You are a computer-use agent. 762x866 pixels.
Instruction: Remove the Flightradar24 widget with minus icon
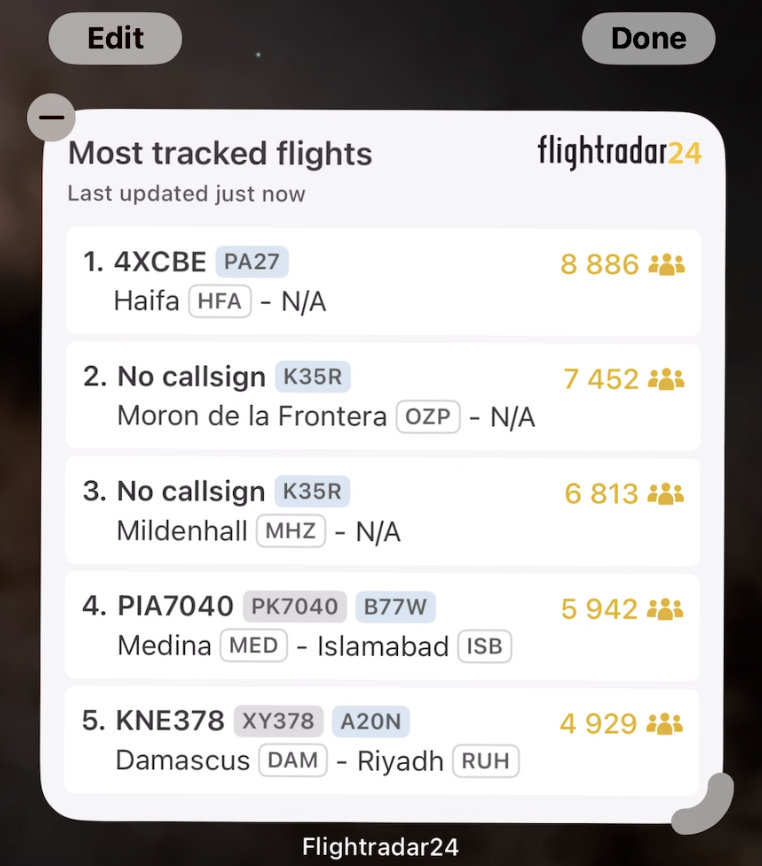[x=51, y=117]
